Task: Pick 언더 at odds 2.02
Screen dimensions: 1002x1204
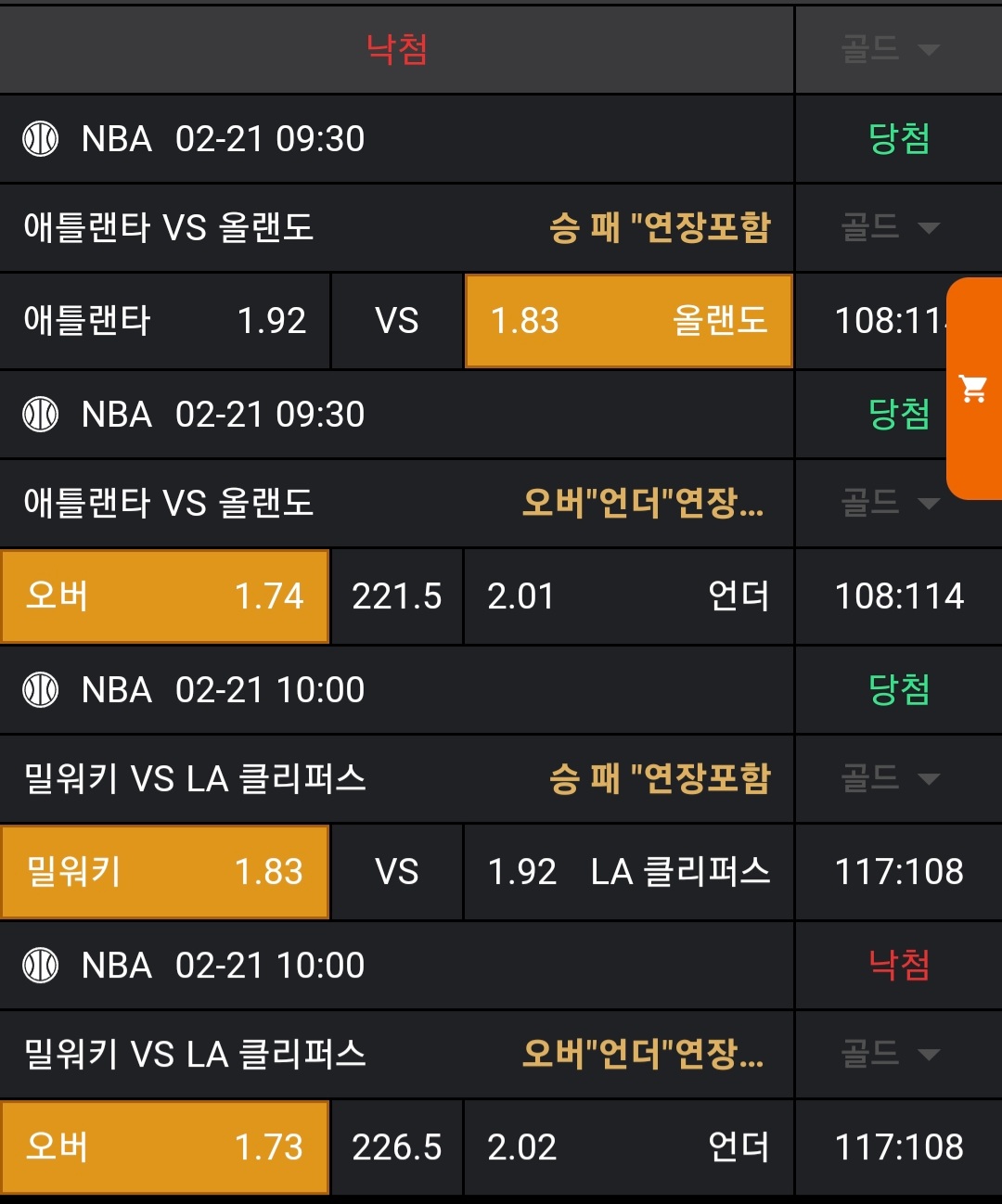Action: pyautogui.click(x=628, y=1147)
